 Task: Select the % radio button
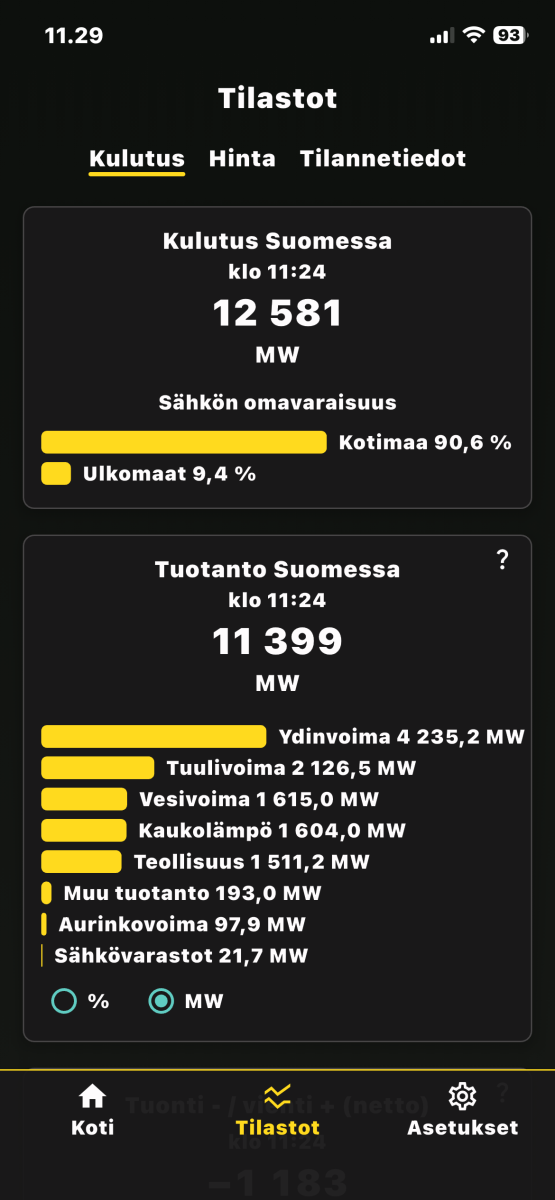click(x=64, y=1001)
